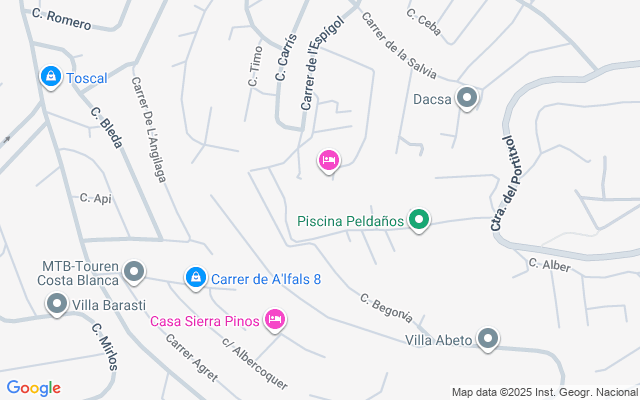Select the Villa Abeto marker
The image size is (640, 400).
pos(488,339)
